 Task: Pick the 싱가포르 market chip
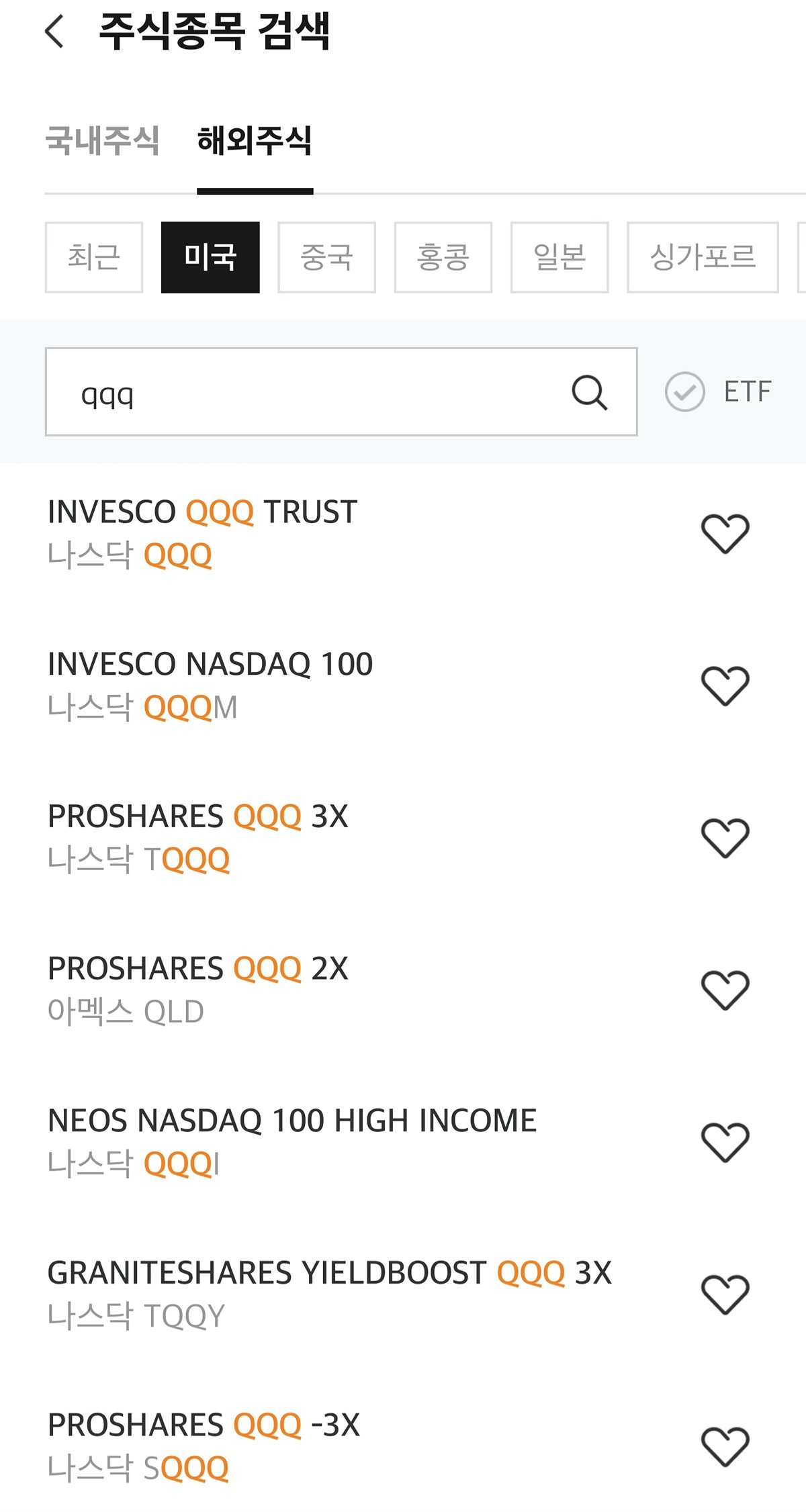click(702, 257)
